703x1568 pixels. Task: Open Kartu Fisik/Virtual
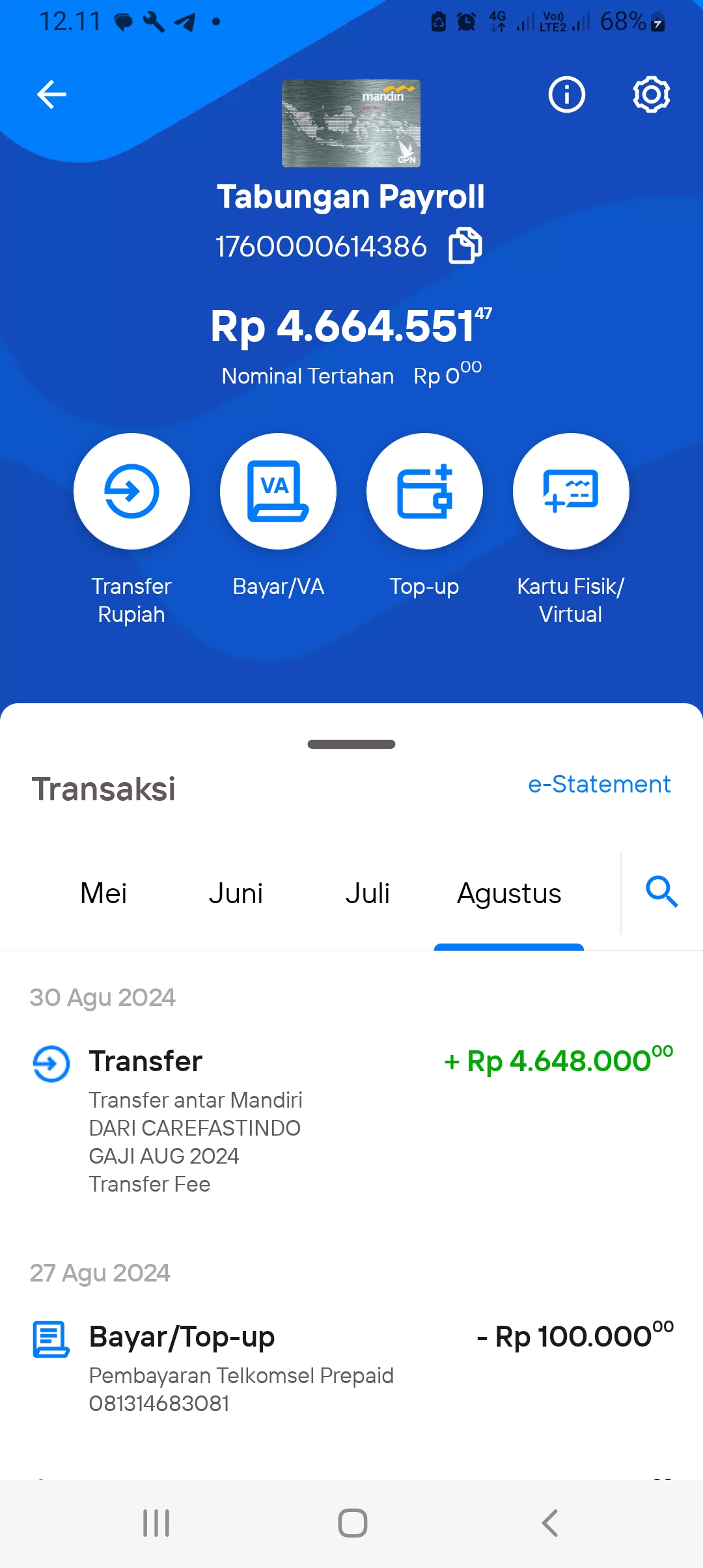coord(571,491)
